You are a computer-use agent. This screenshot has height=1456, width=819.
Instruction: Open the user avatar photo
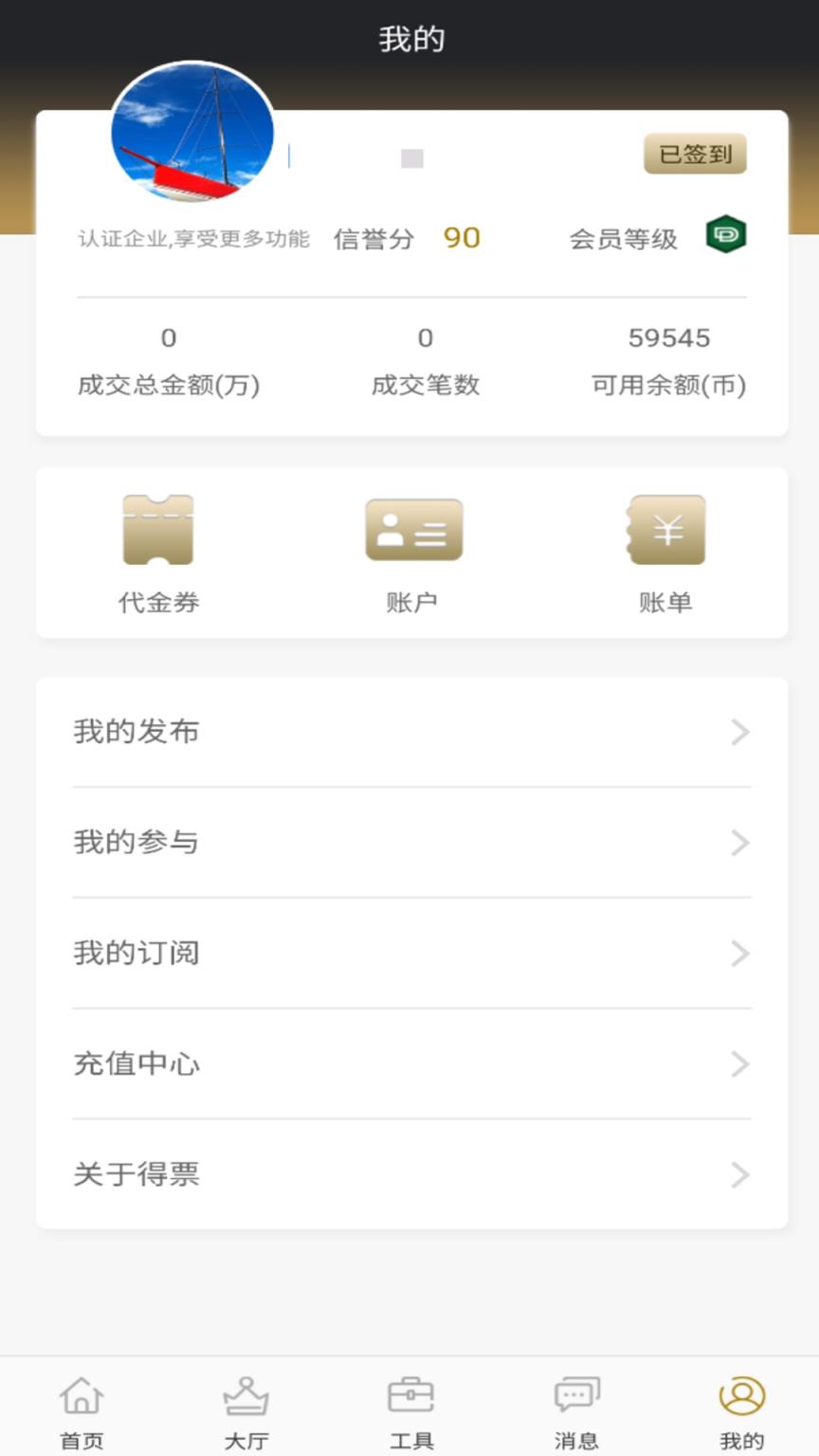tap(192, 133)
